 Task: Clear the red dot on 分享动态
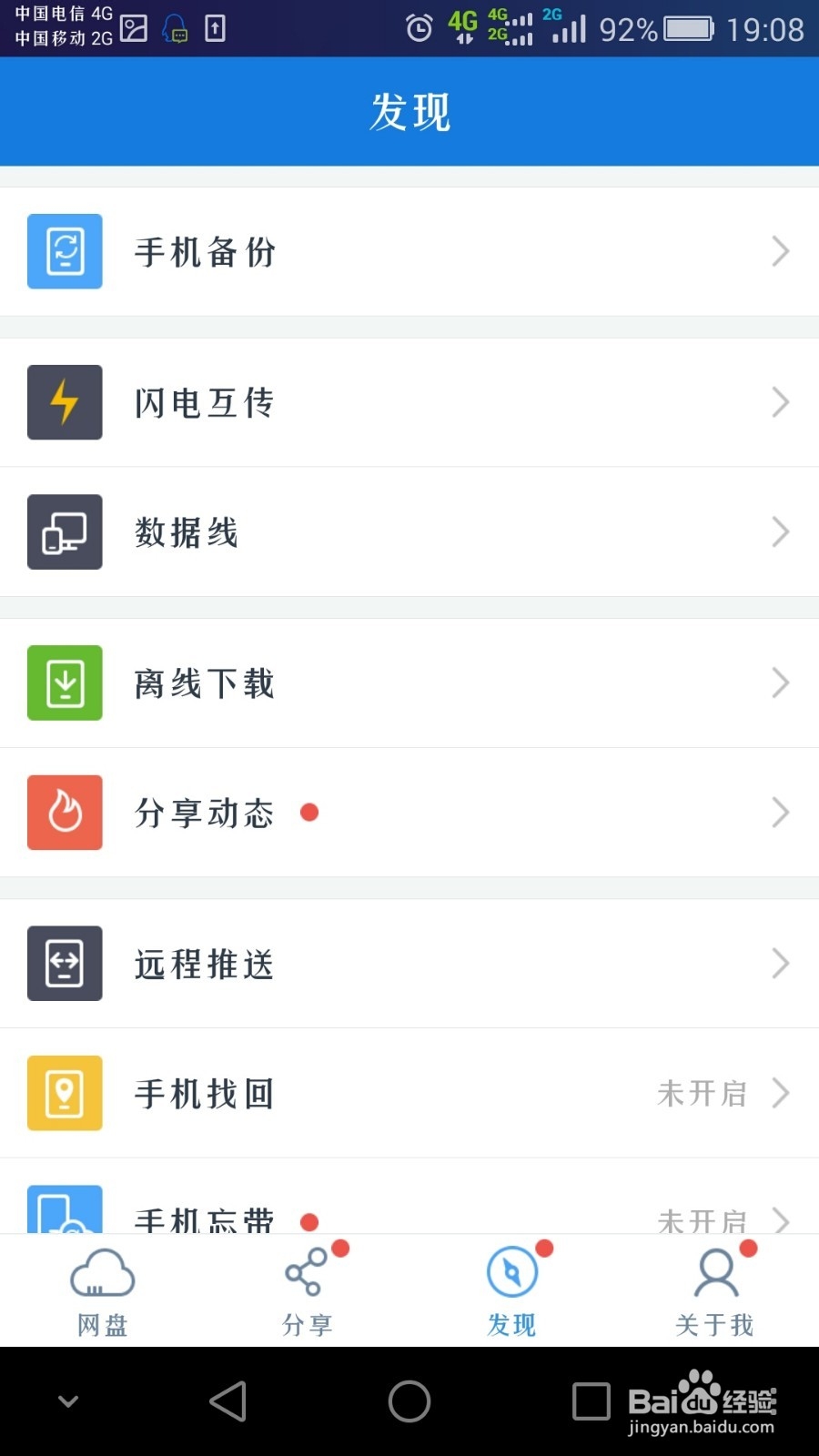pyautogui.click(x=310, y=813)
